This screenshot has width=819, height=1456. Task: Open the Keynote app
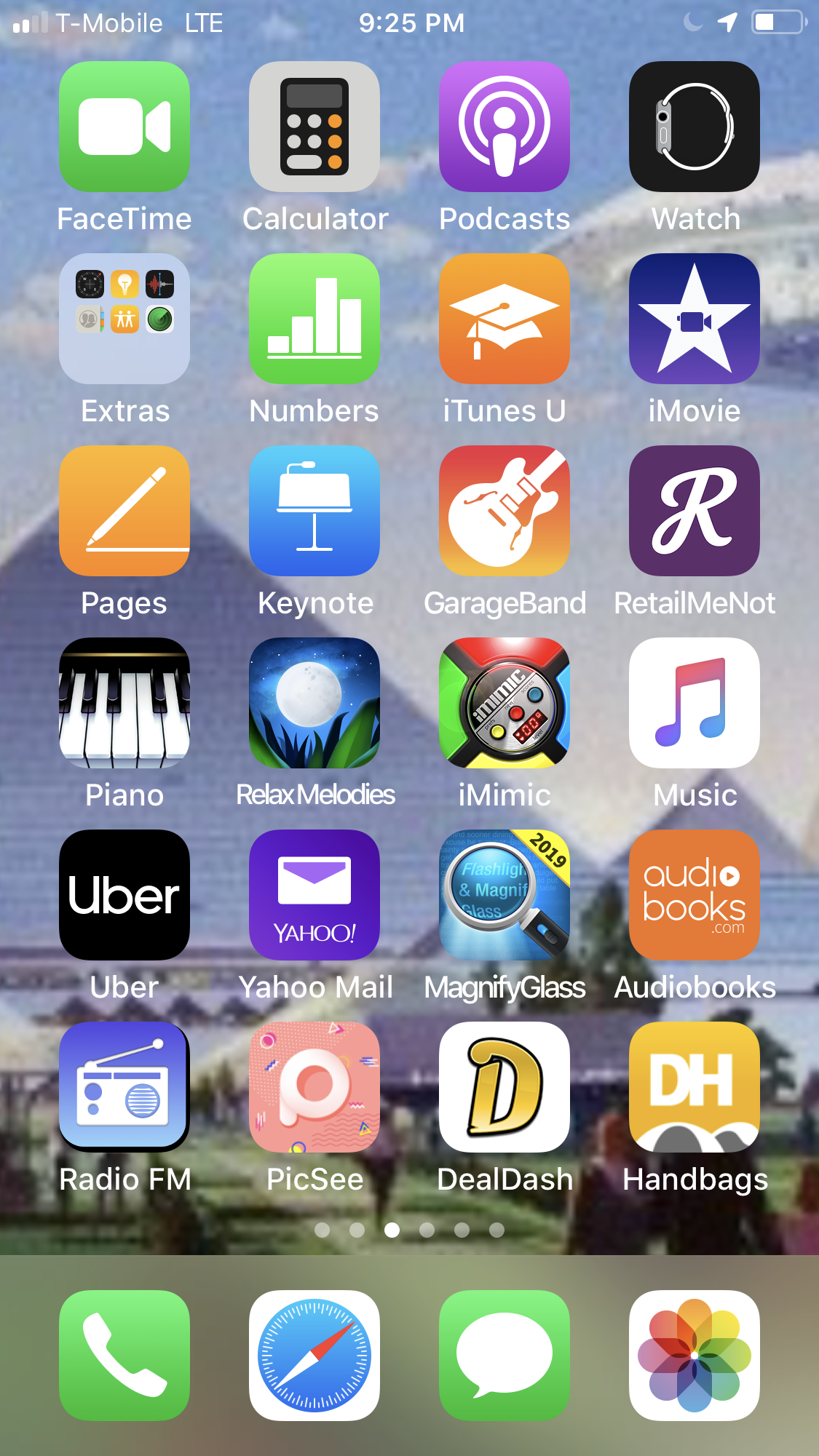(x=314, y=511)
